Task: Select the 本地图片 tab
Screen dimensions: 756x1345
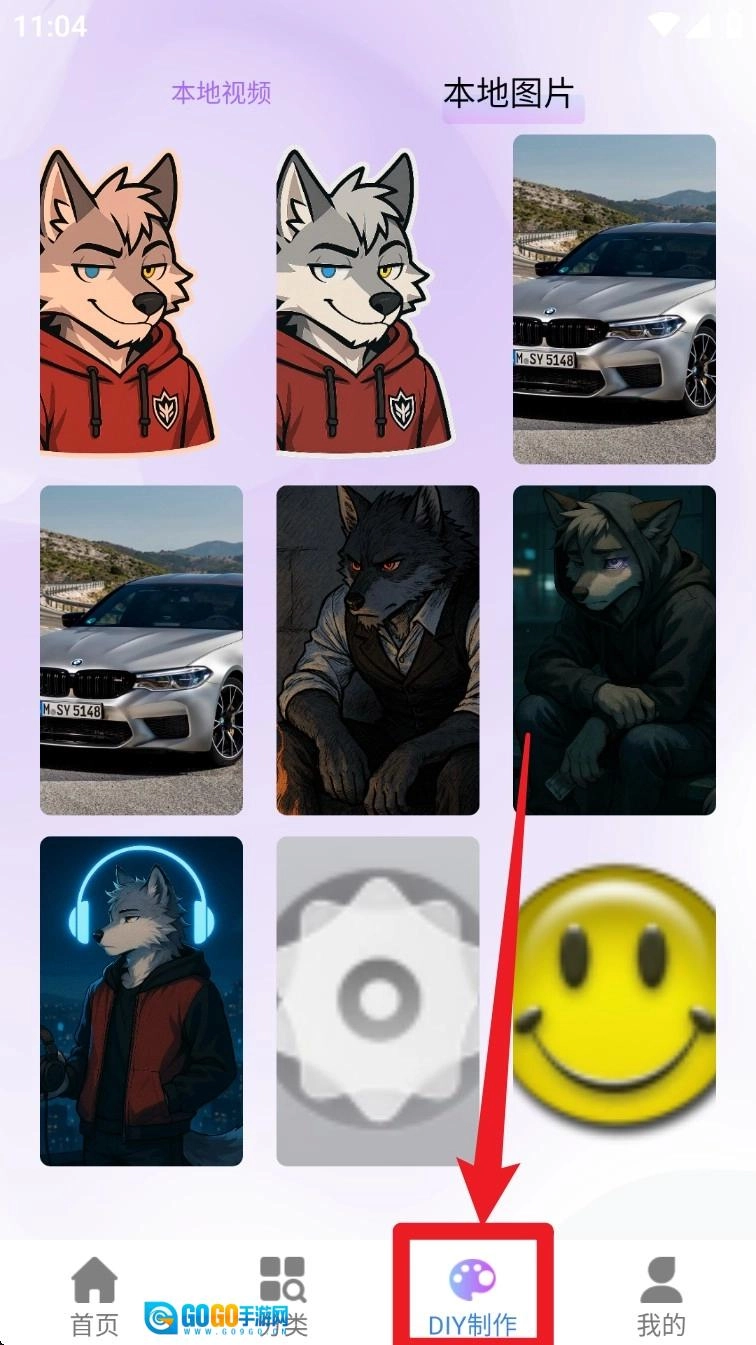Action: (509, 94)
